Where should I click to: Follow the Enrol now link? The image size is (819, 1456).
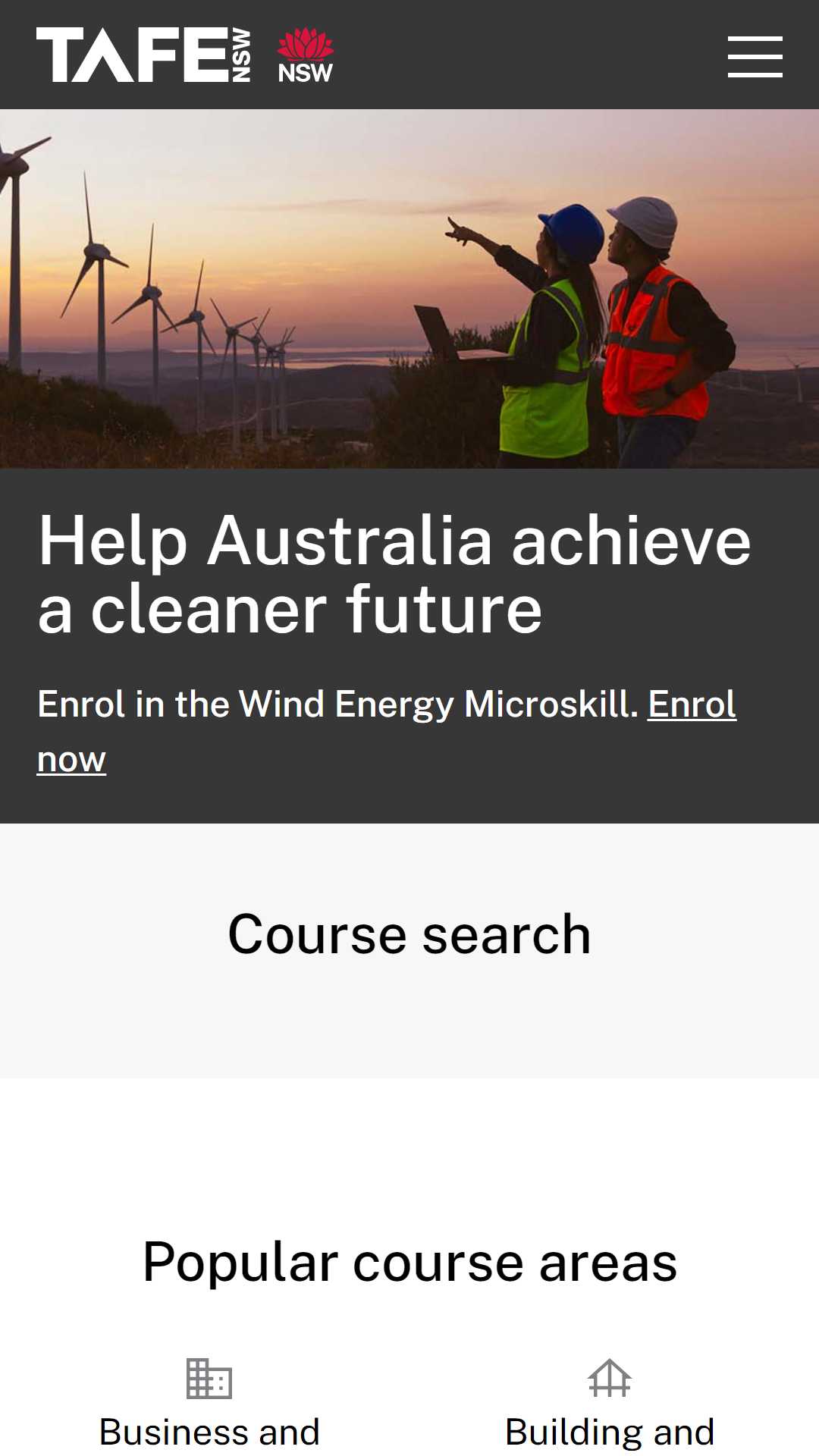pyautogui.click(x=691, y=704)
